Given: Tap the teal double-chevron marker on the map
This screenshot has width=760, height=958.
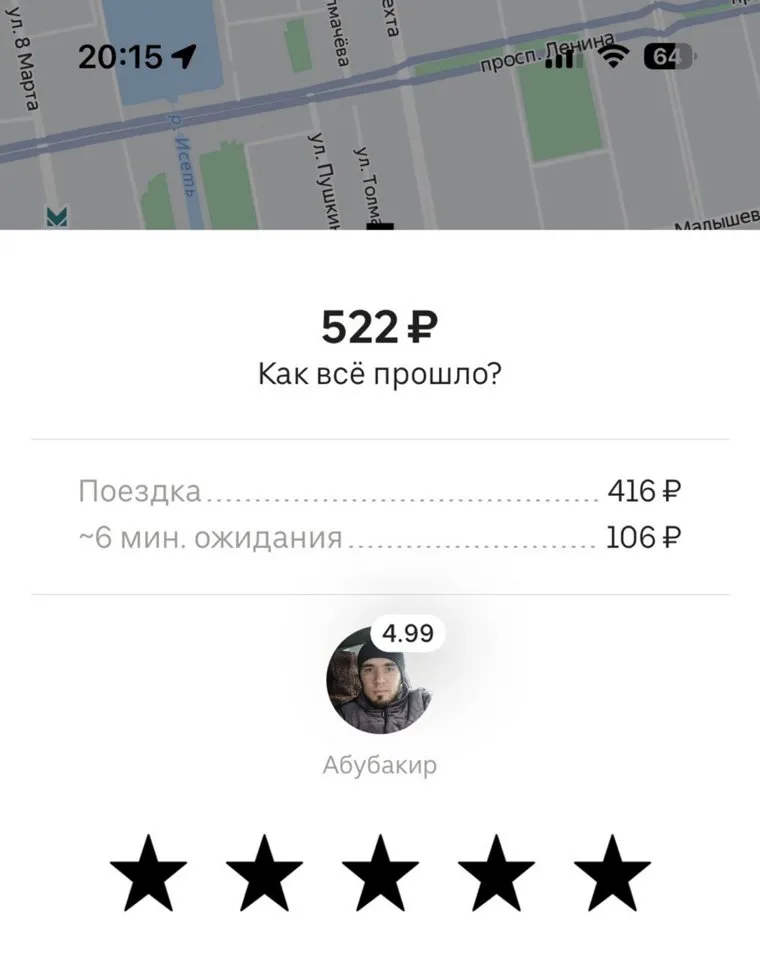Looking at the screenshot, I should [57, 213].
